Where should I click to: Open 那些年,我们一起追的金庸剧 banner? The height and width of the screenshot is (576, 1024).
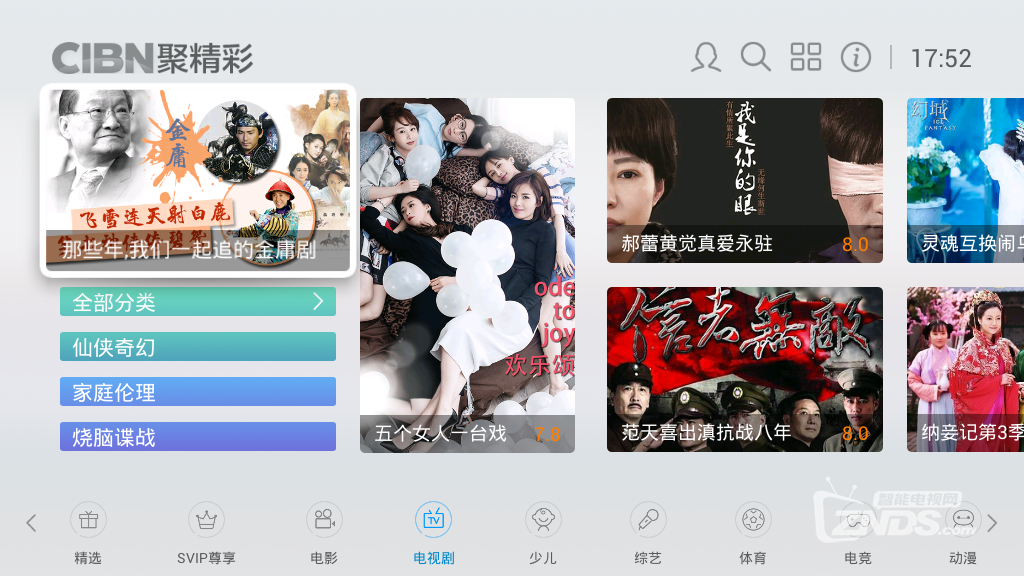[198, 180]
